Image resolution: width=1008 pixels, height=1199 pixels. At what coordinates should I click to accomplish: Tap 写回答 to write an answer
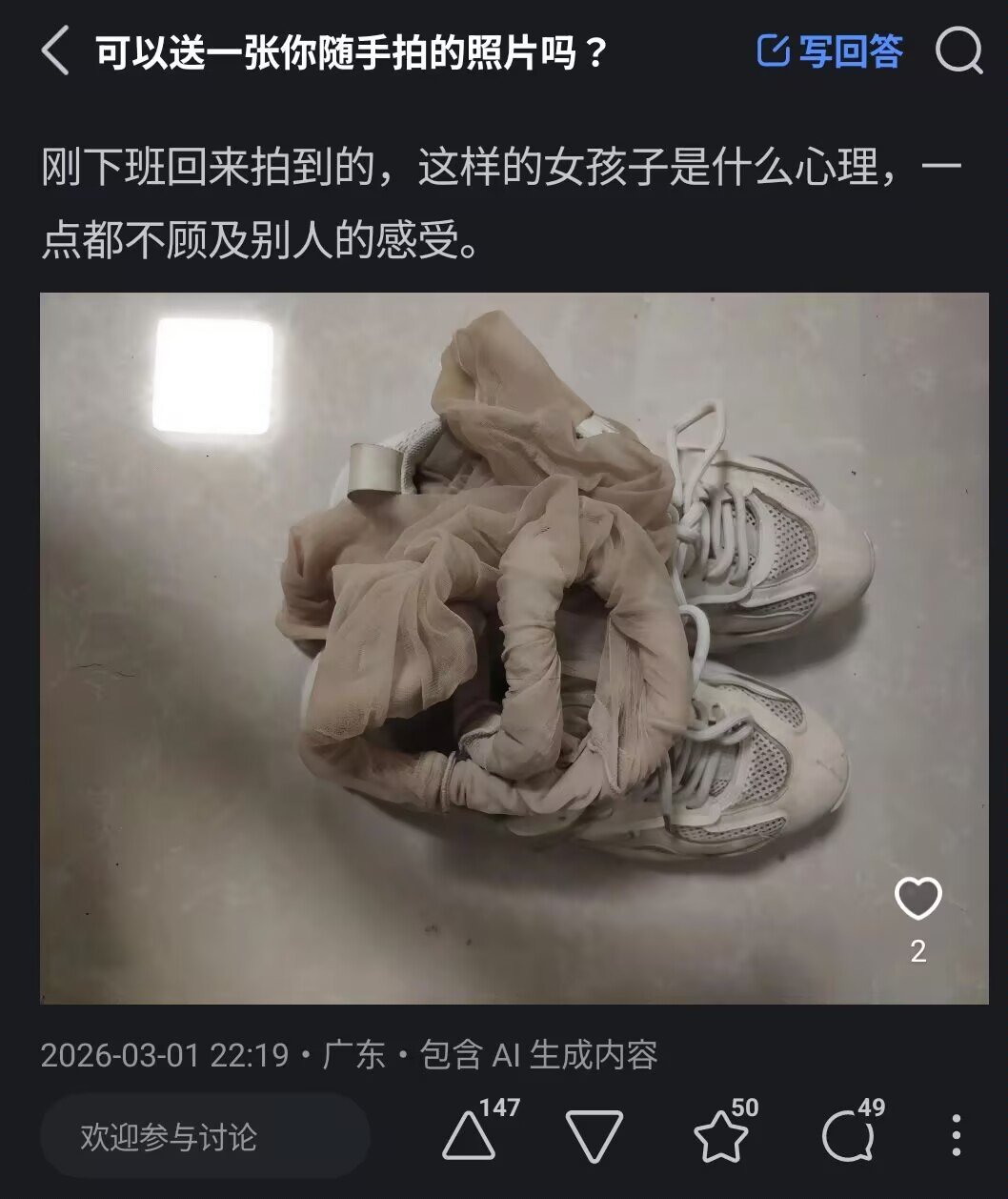click(830, 51)
